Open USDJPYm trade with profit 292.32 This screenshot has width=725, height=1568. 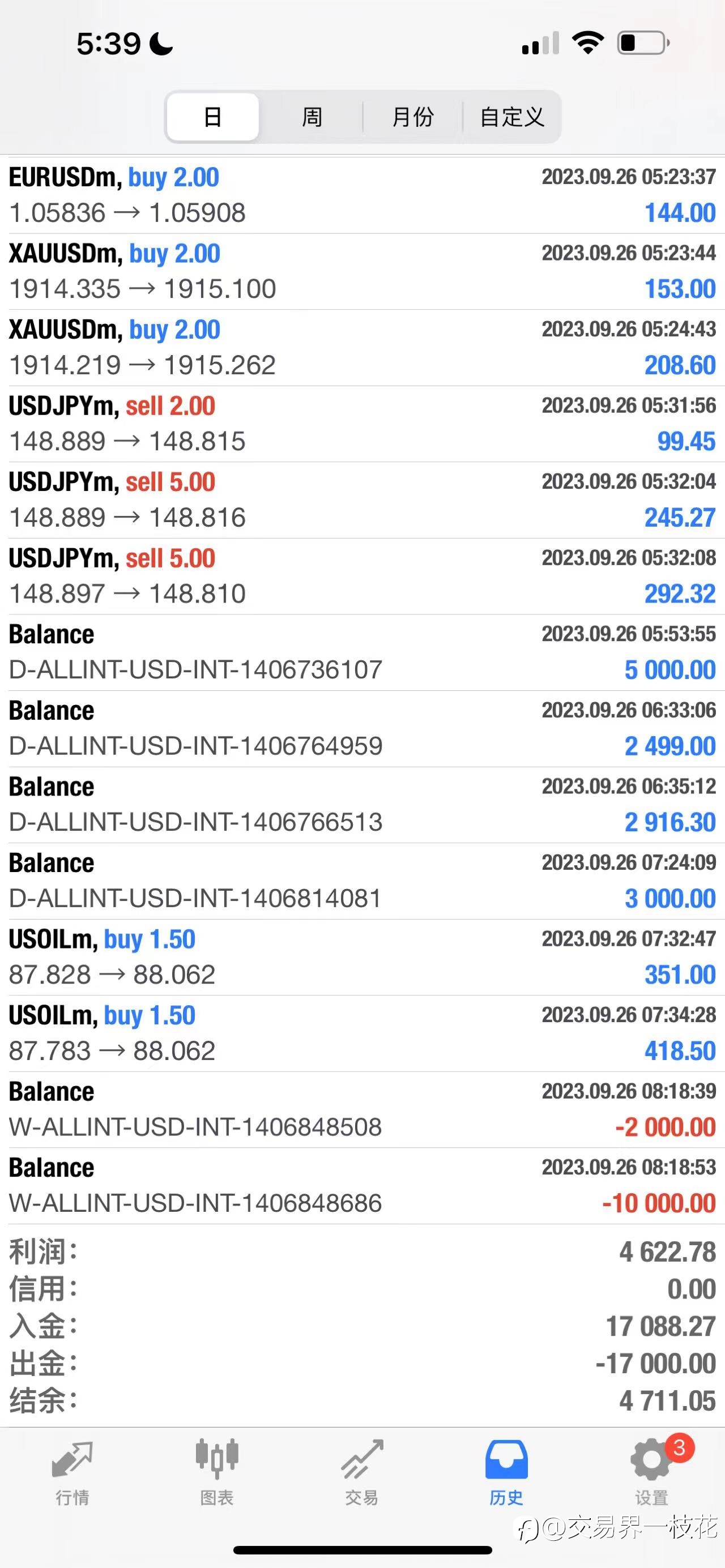tap(362, 576)
